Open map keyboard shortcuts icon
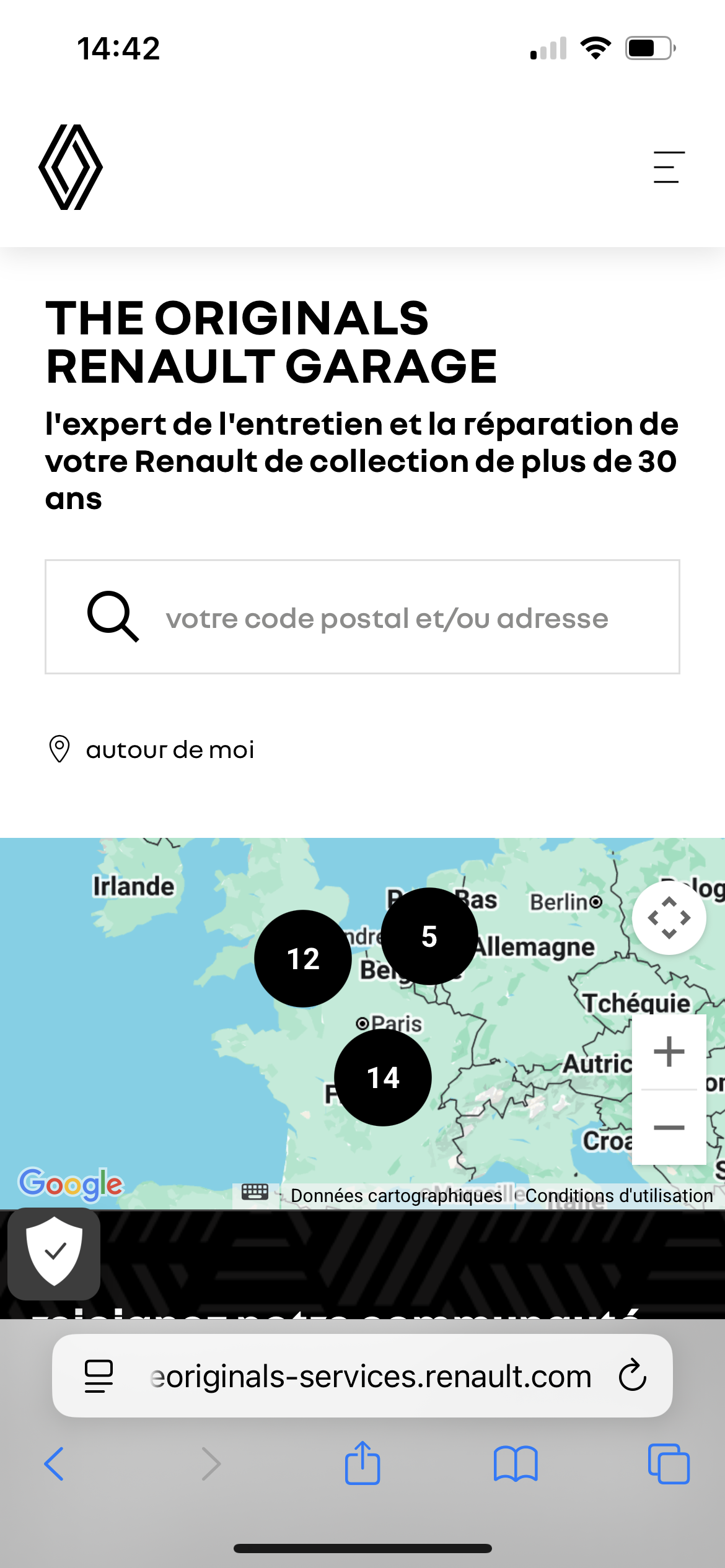This screenshot has height=1568, width=725. pos(255,1192)
